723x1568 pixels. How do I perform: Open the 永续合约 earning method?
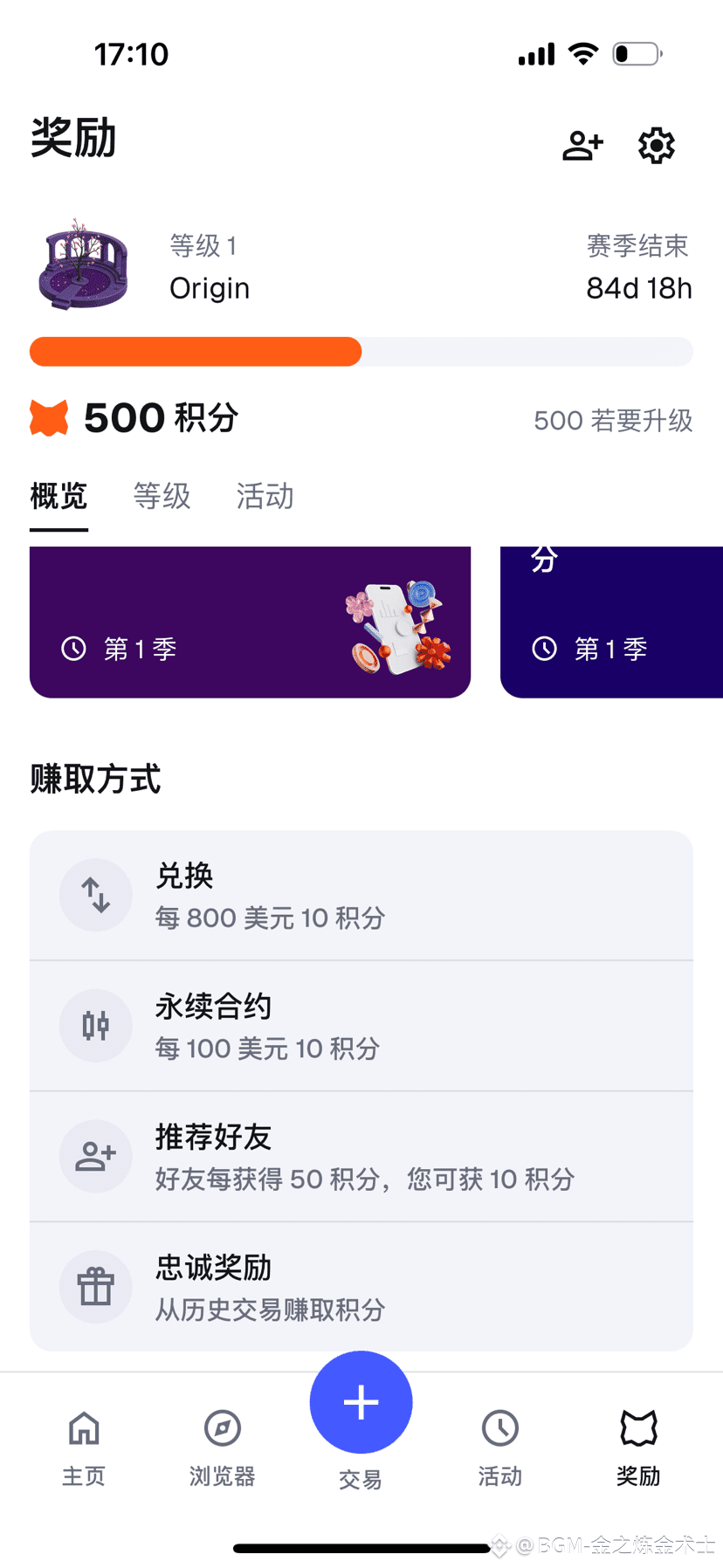coord(361,1025)
